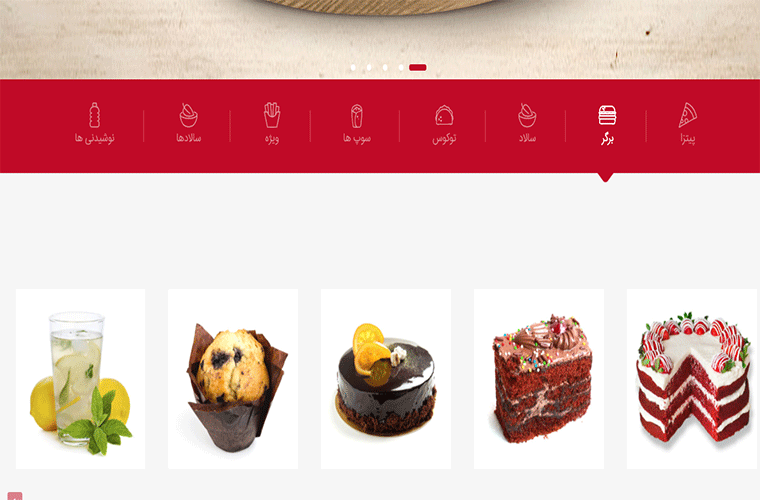View the chocolate orange cake card

385,379
